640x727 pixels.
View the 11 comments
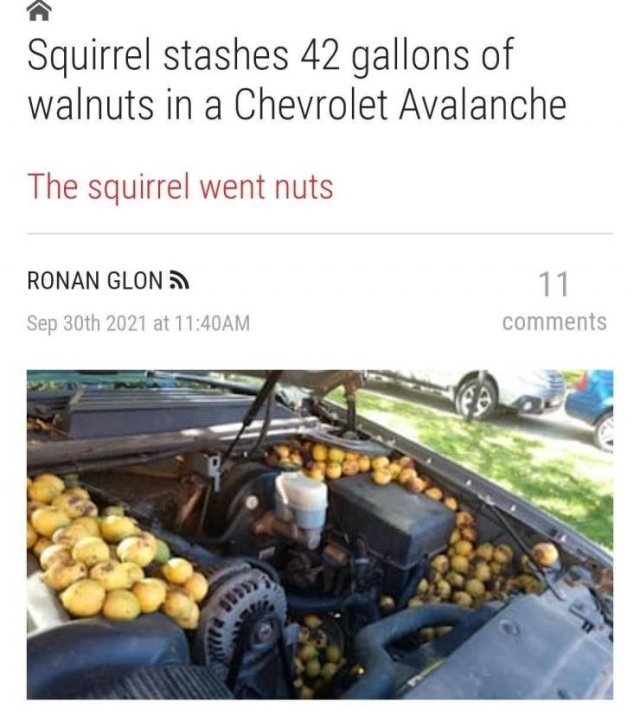click(x=553, y=301)
